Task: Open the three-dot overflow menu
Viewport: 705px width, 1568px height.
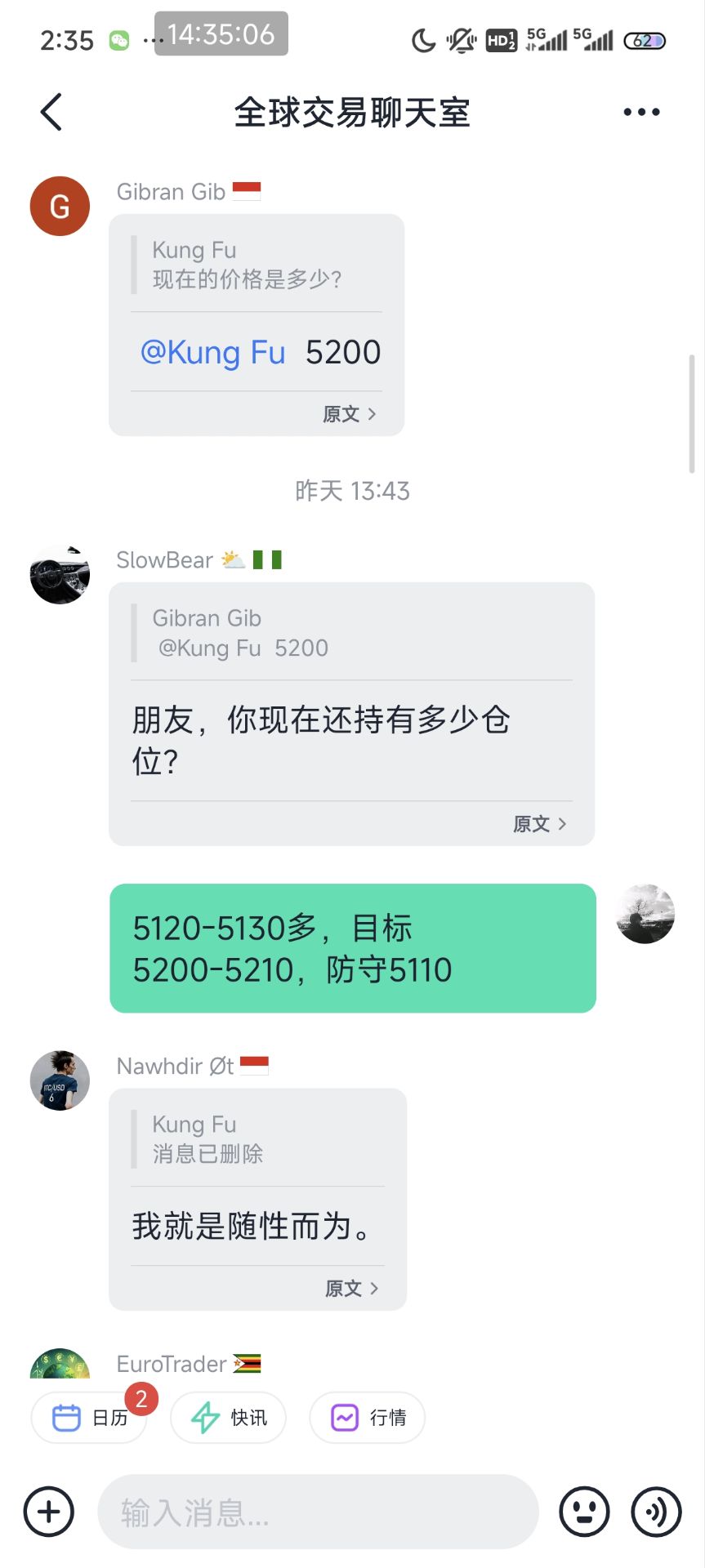Action: coord(641,112)
